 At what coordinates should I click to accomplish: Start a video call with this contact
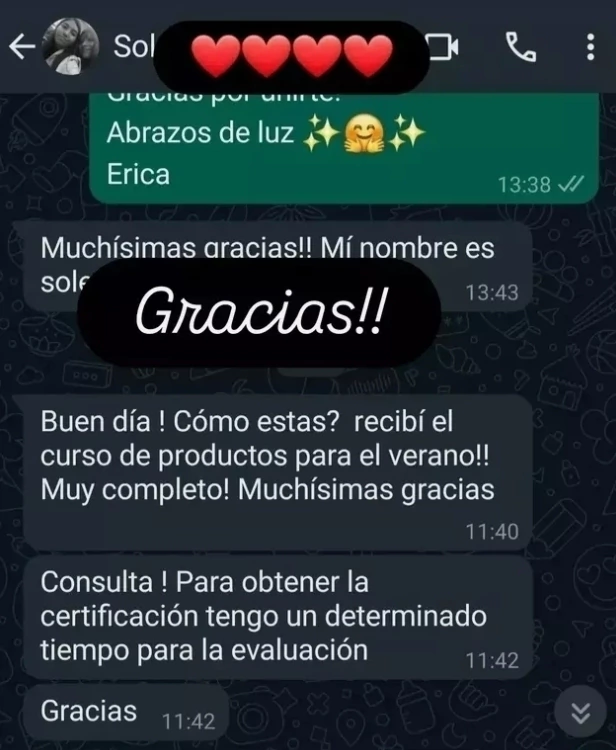[x=442, y=46]
